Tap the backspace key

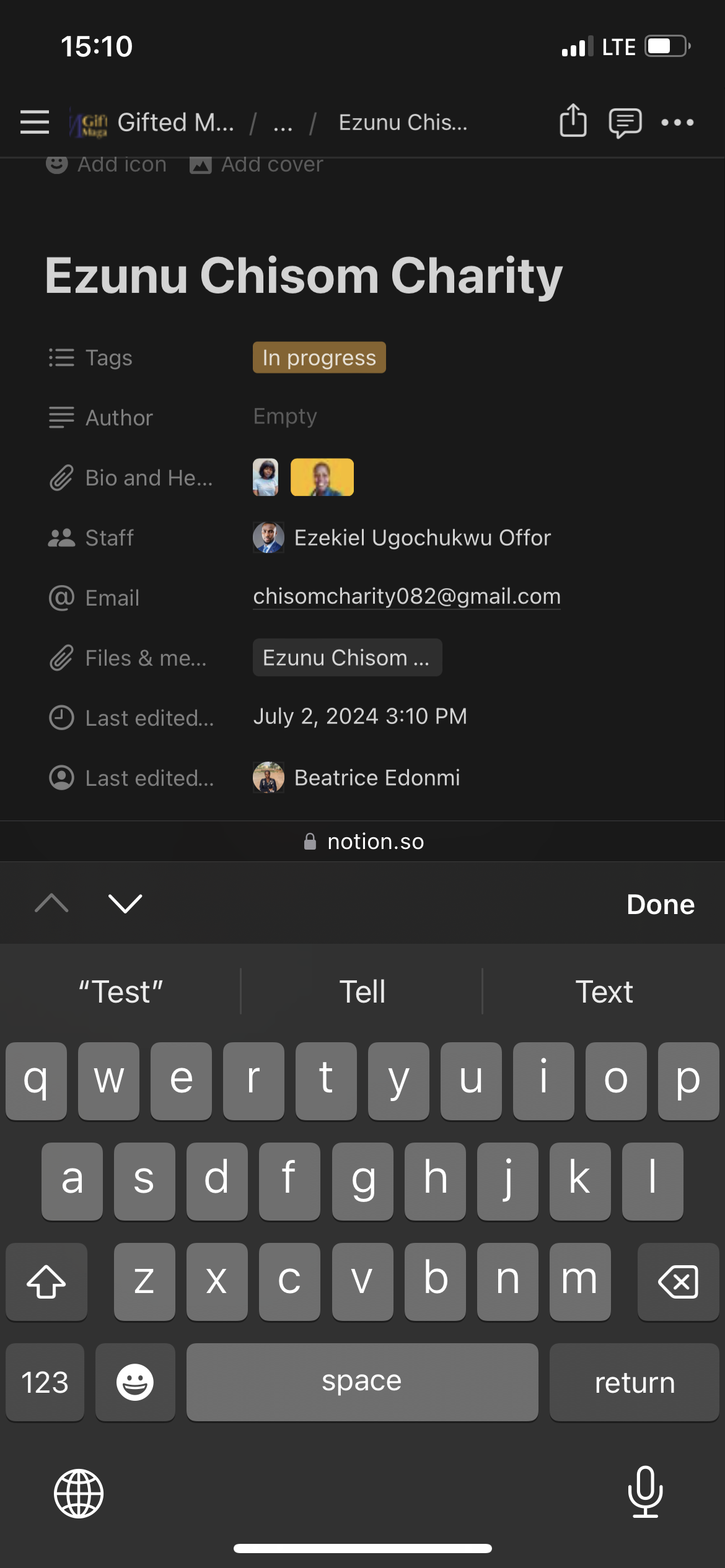pyautogui.click(x=678, y=1282)
